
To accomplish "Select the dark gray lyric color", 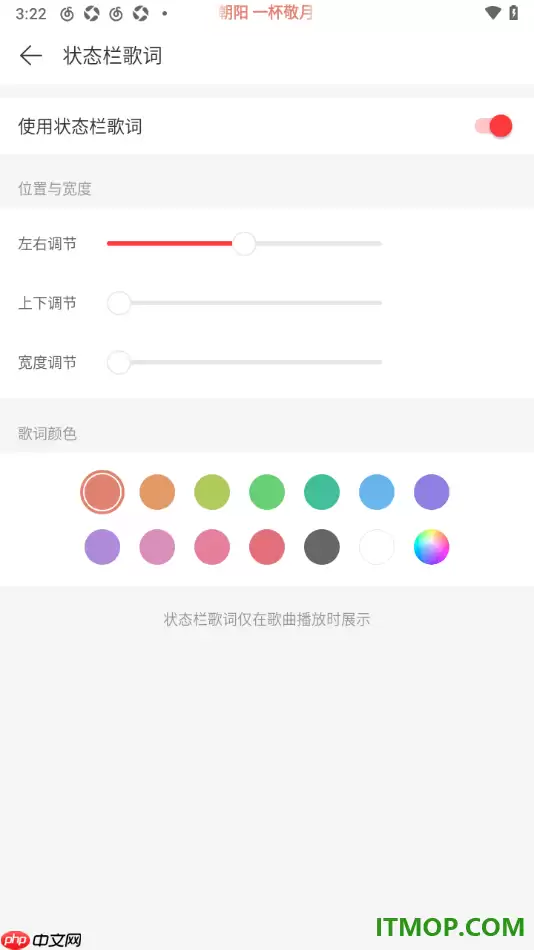I will (x=322, y=547).
